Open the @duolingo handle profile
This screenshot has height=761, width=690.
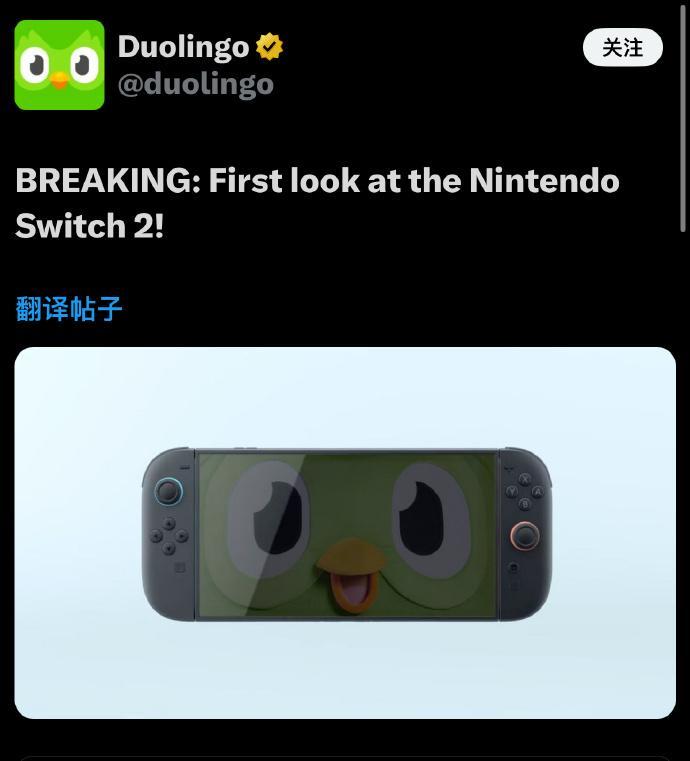pos(196,84)
